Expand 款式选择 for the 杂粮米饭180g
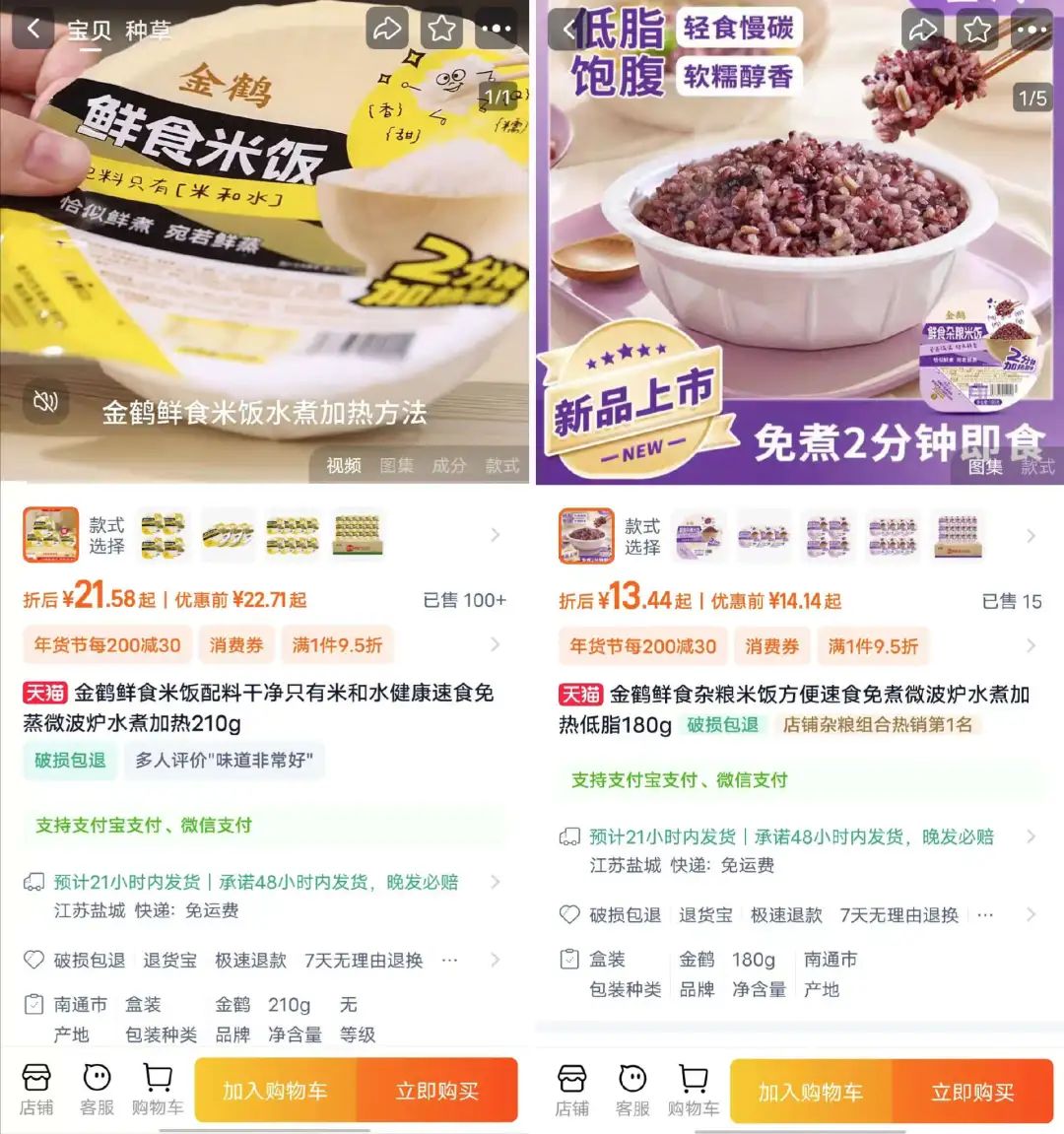The width and height of the screenshot is (1064, 1134). click(x=1031, y=535)
